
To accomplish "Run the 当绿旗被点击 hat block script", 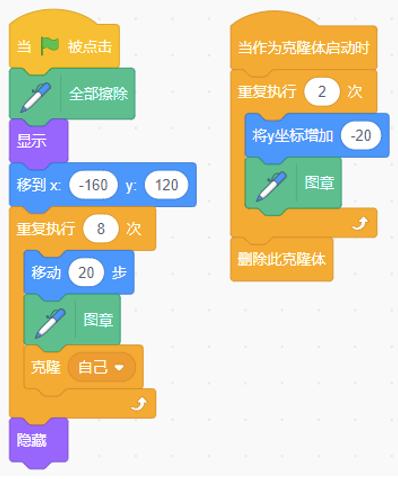I will 64,42.
